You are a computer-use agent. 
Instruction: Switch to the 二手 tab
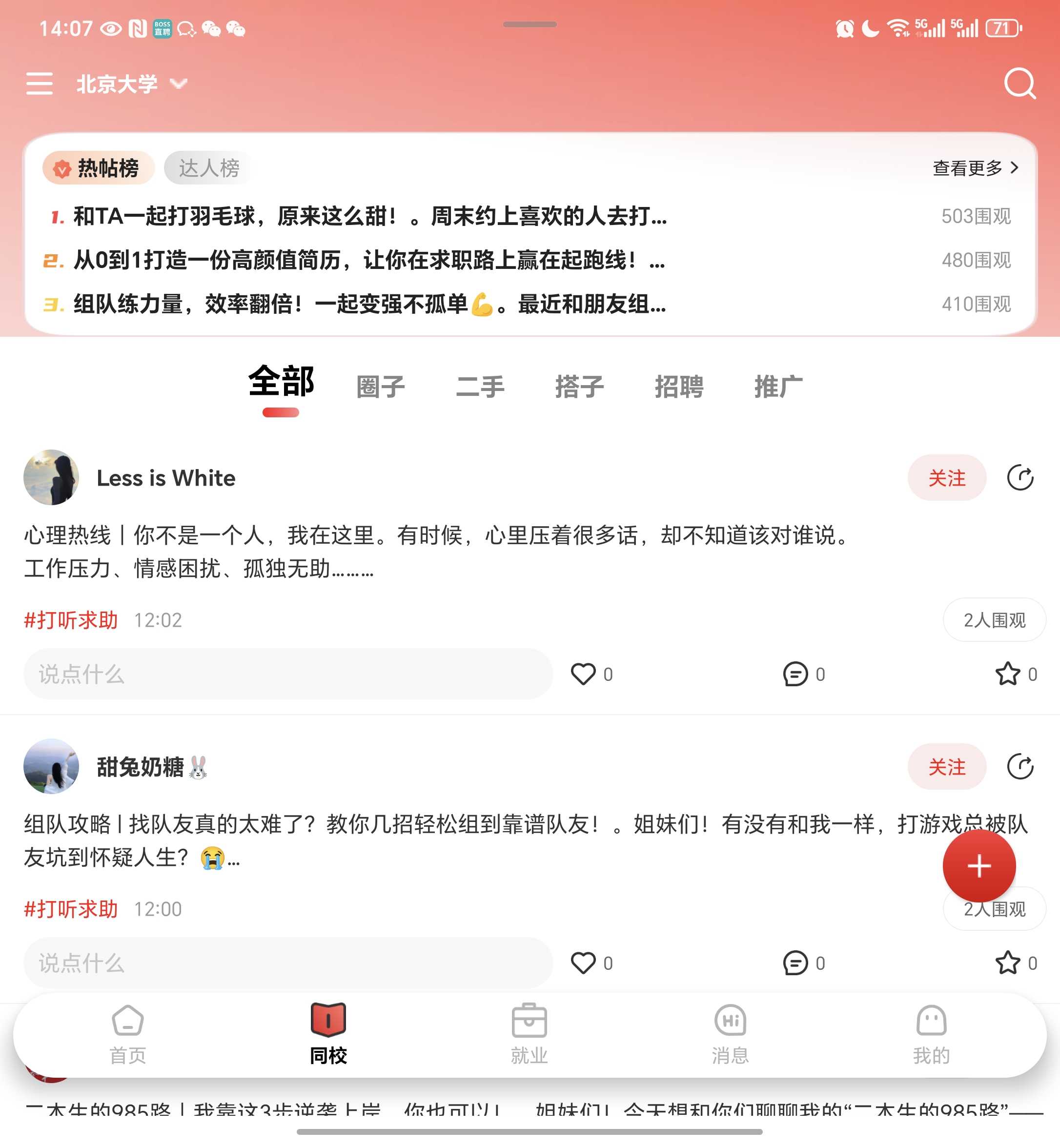[480, 386]
